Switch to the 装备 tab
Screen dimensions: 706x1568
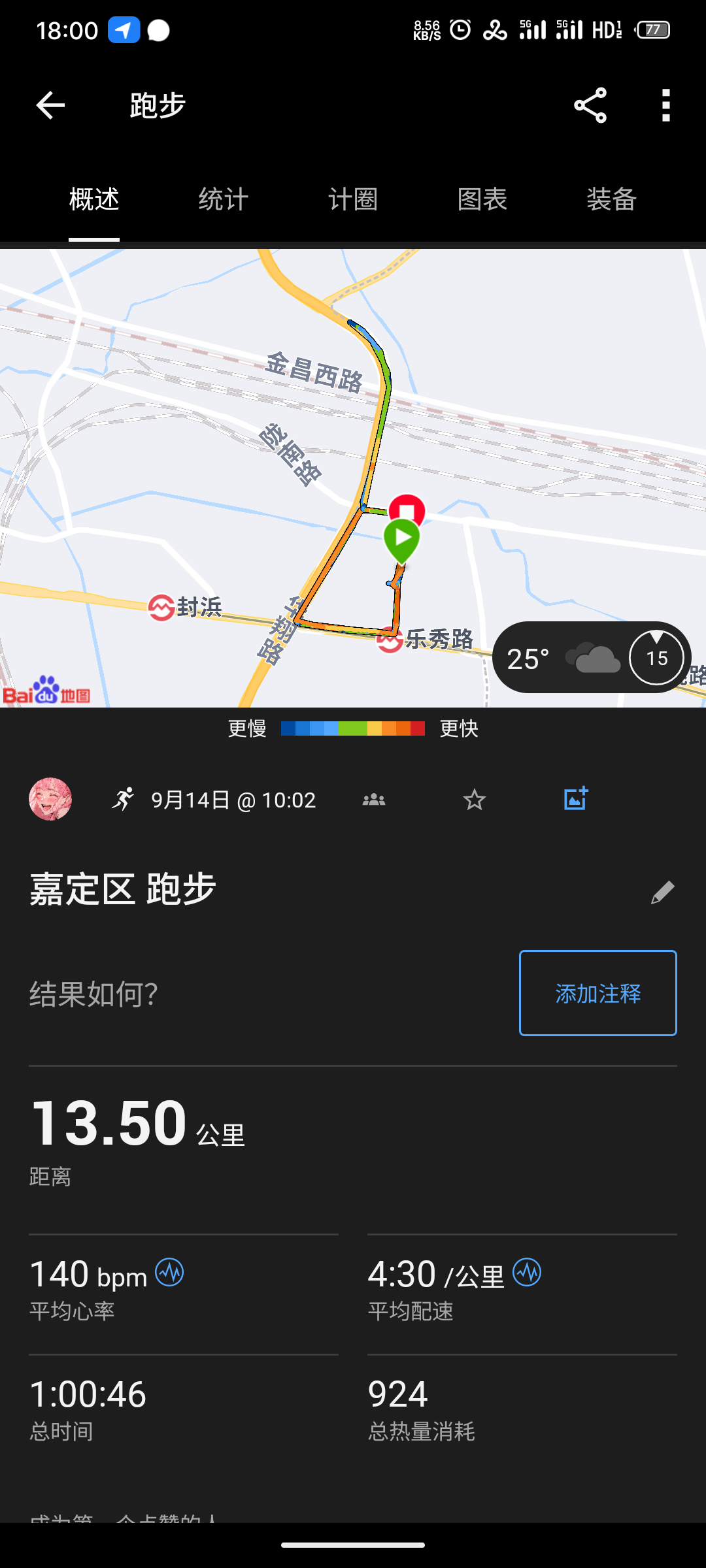click(611, 199)
